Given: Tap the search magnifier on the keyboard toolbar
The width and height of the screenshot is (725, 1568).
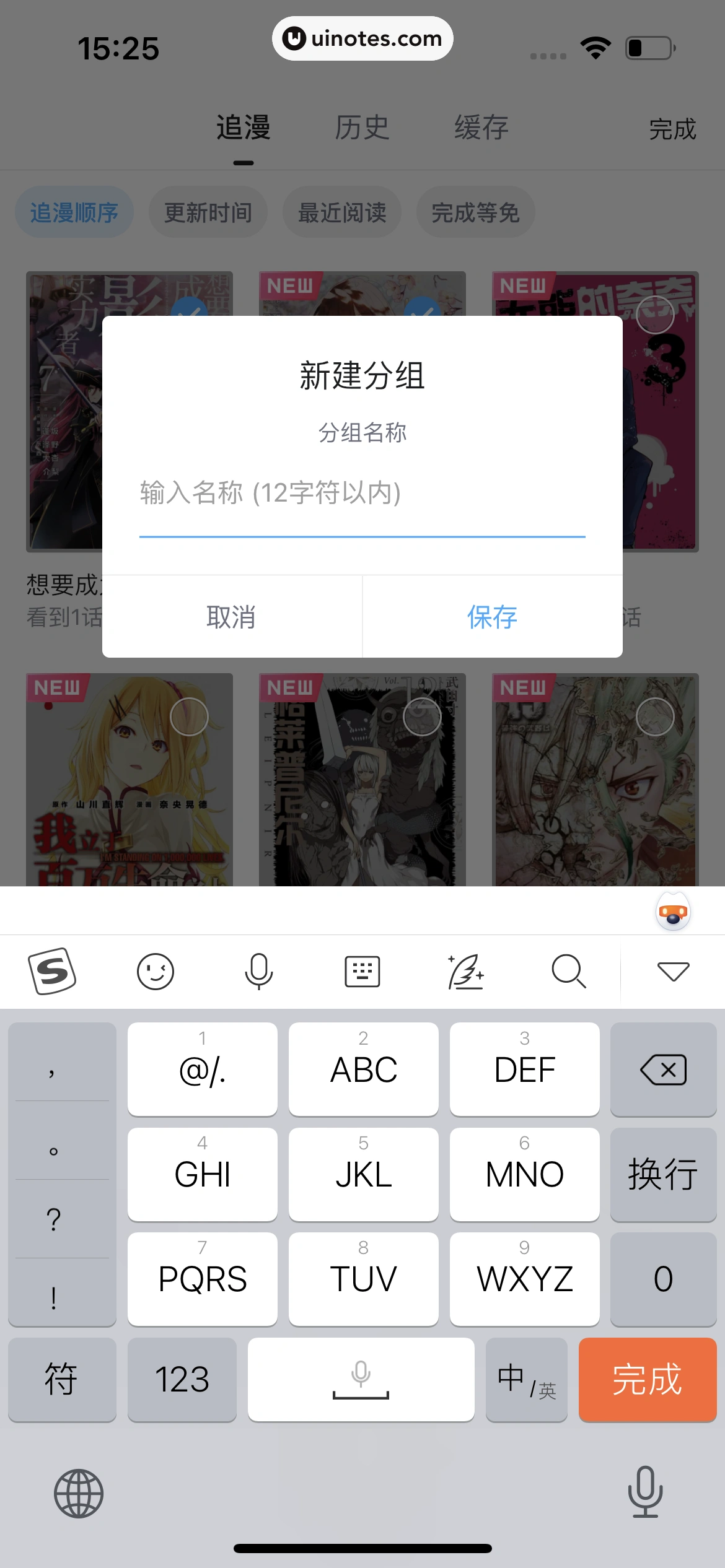Looking at the screenshot, I should [x=569, y=971].
